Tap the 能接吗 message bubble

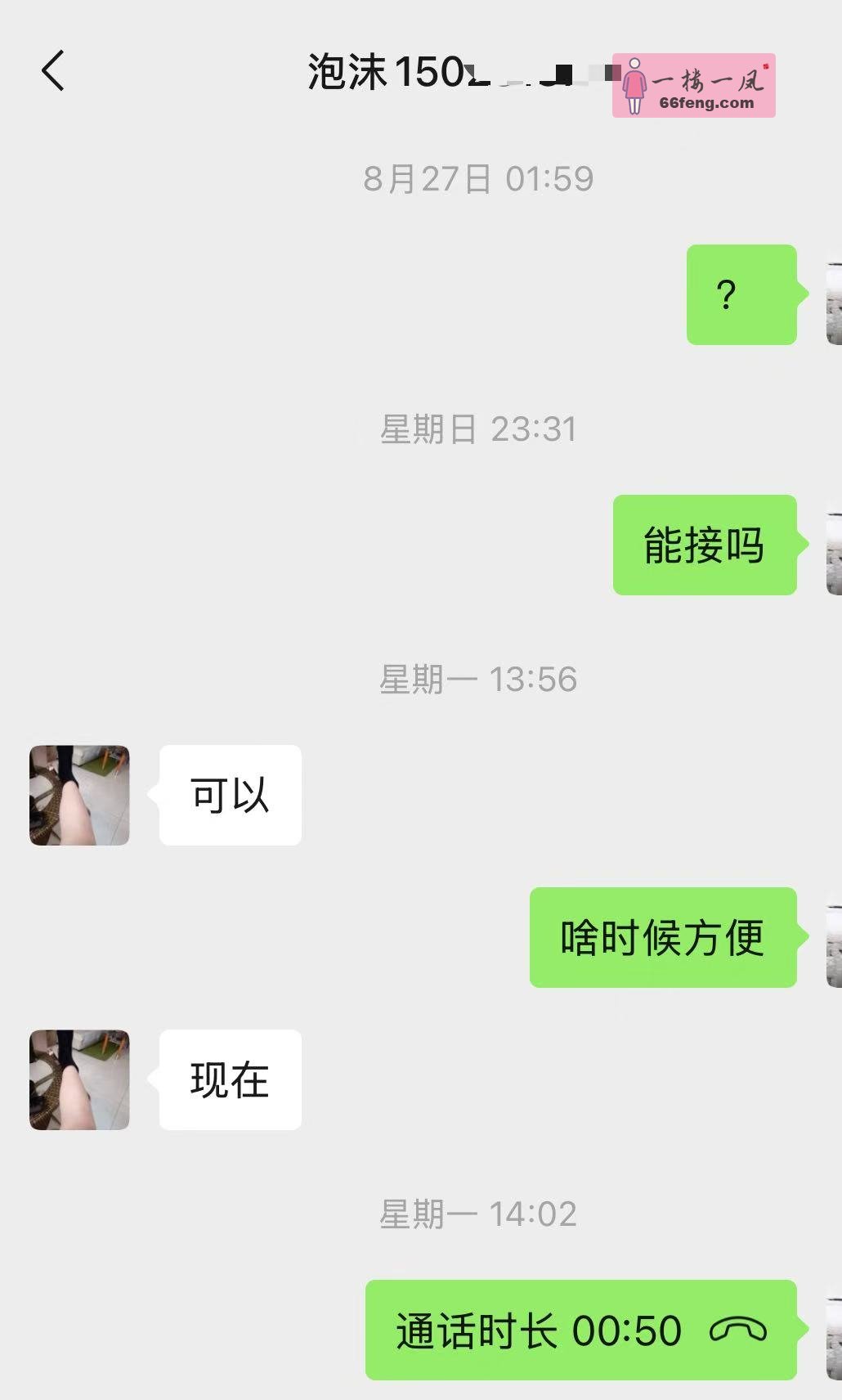point(704,545)
